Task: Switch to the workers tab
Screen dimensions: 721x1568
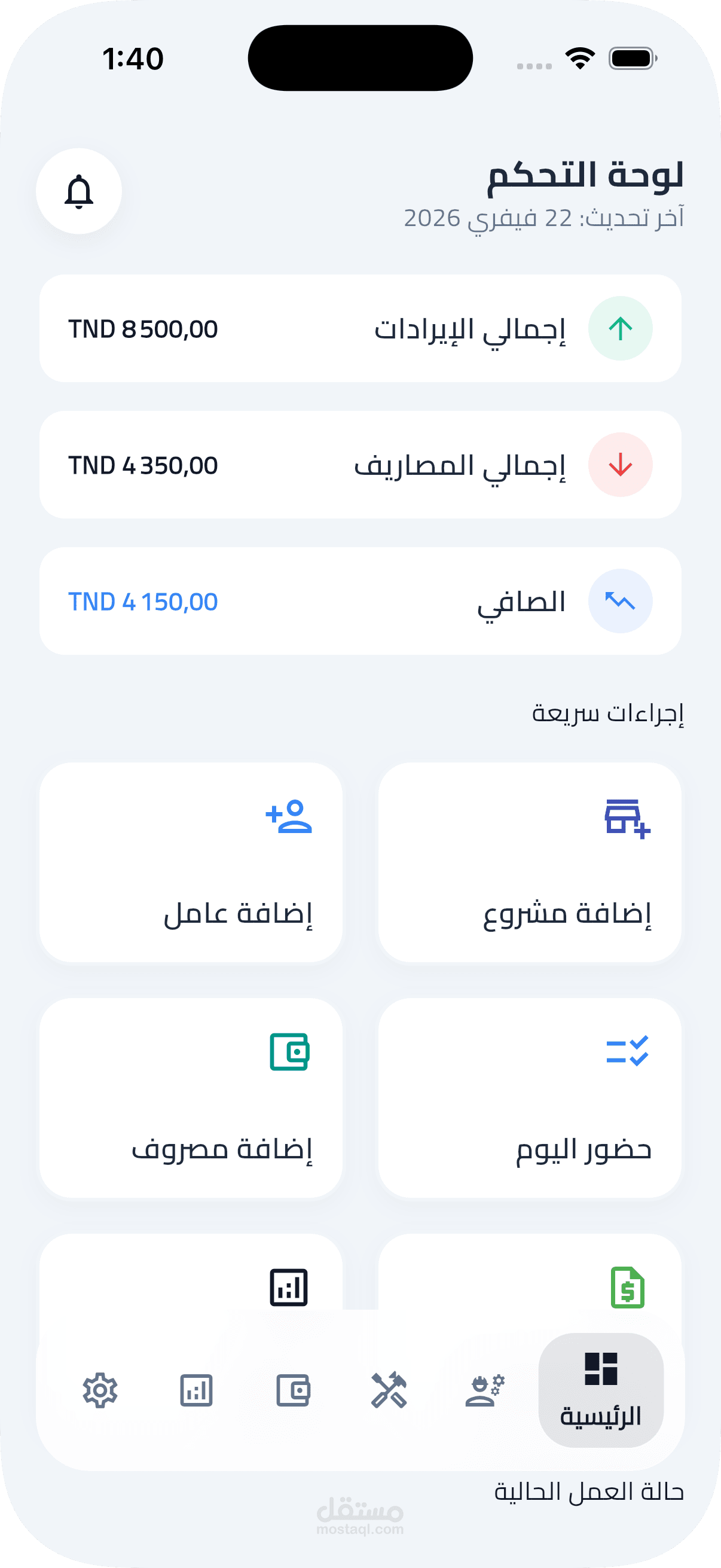Action: coord(485,1390)
